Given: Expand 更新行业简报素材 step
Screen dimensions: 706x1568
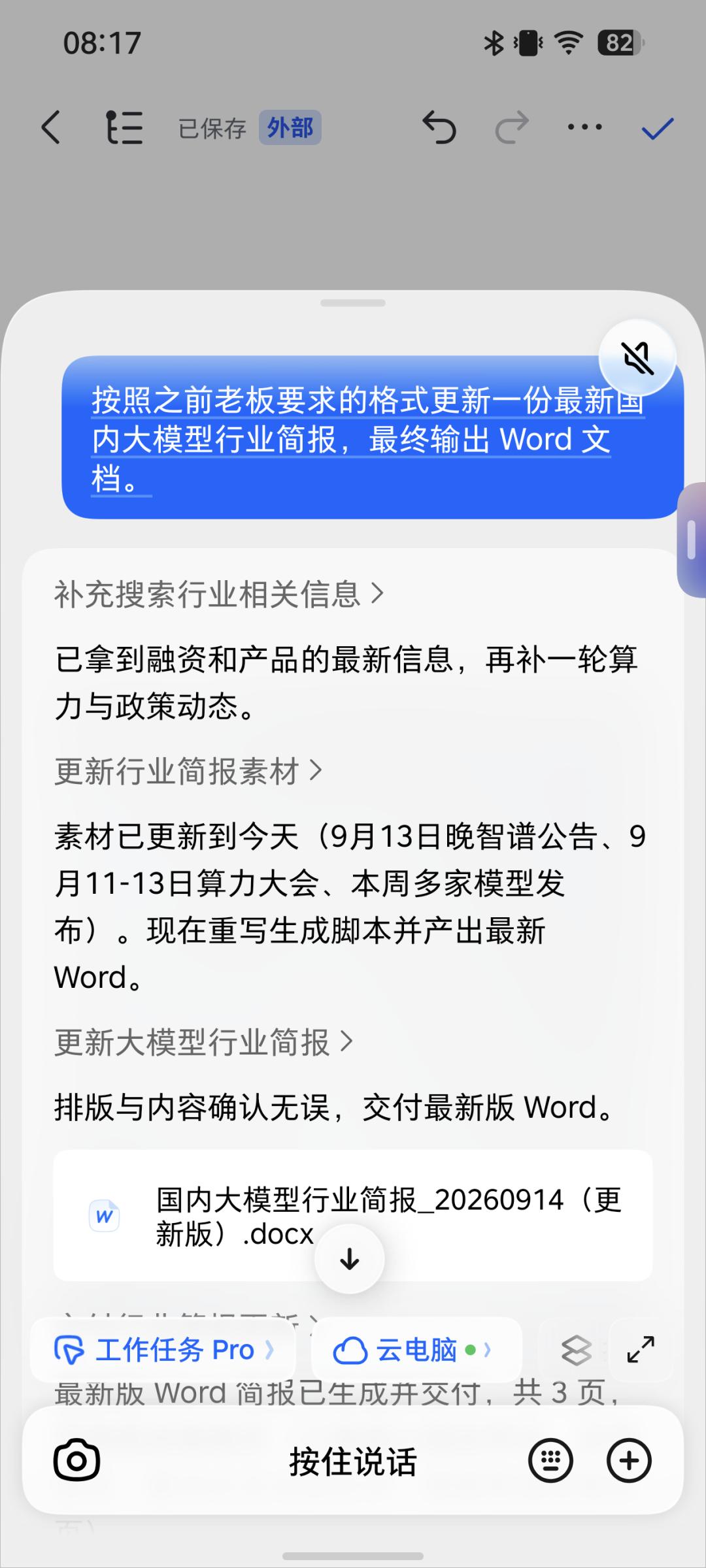Looking at the screenshot, I should point(188,771).
